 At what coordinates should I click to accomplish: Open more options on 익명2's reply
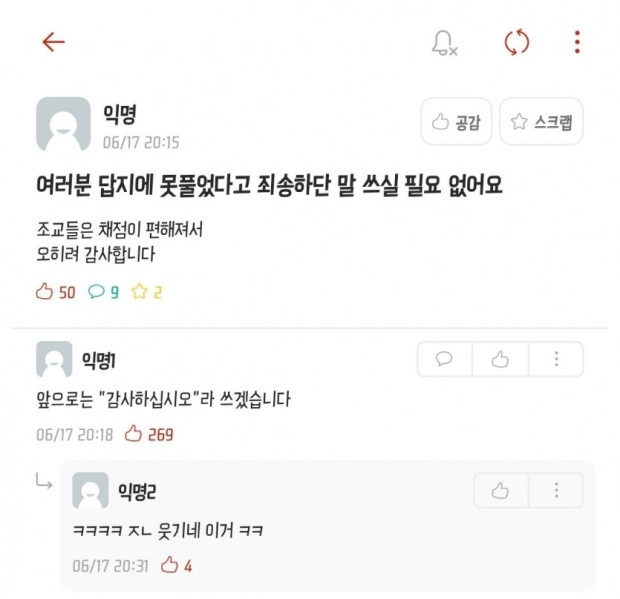(556, 491)
